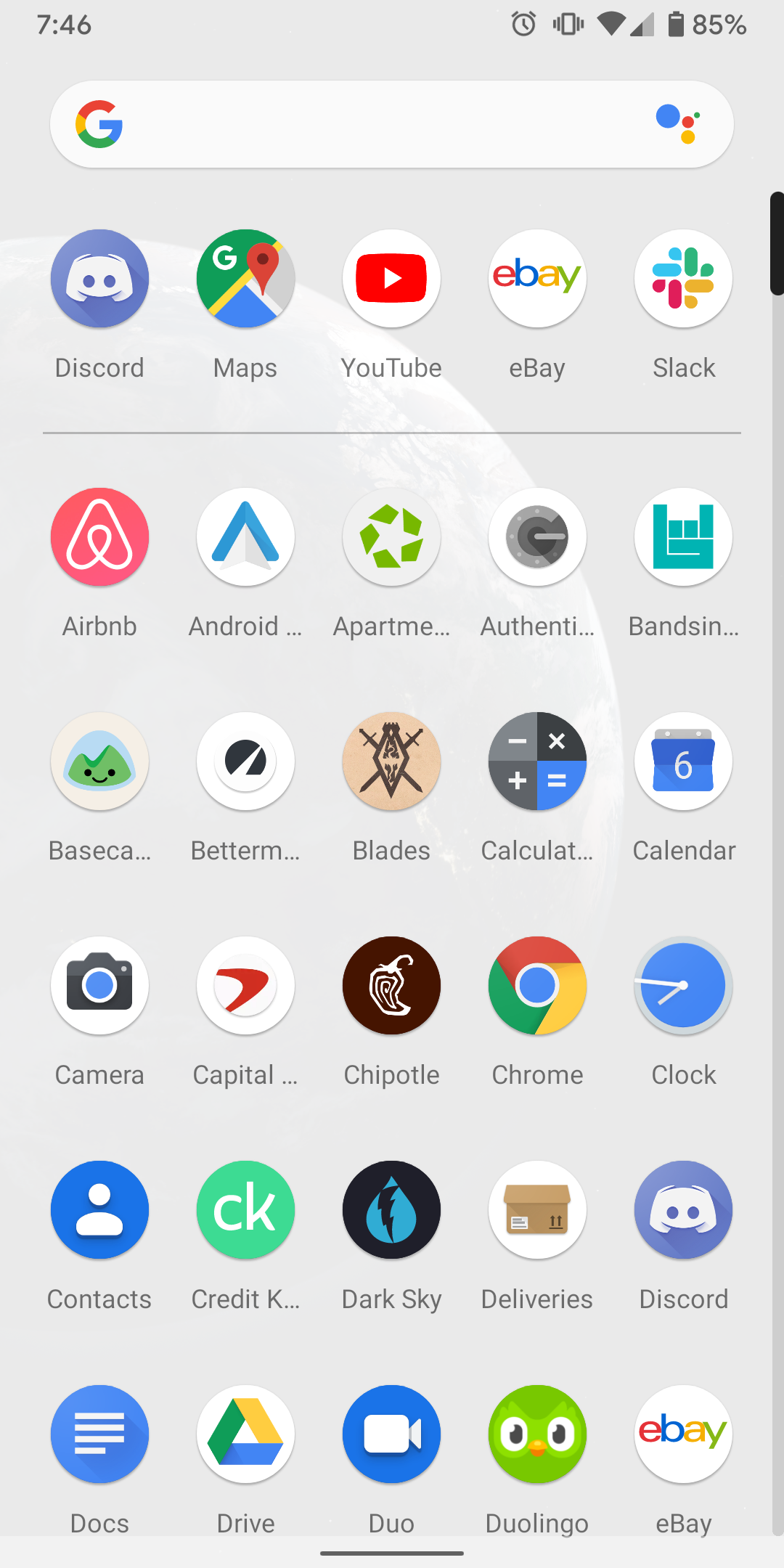Open YouTube
Image resolution: width=784 pixels, height=1568 pixels.
[391, 279]
